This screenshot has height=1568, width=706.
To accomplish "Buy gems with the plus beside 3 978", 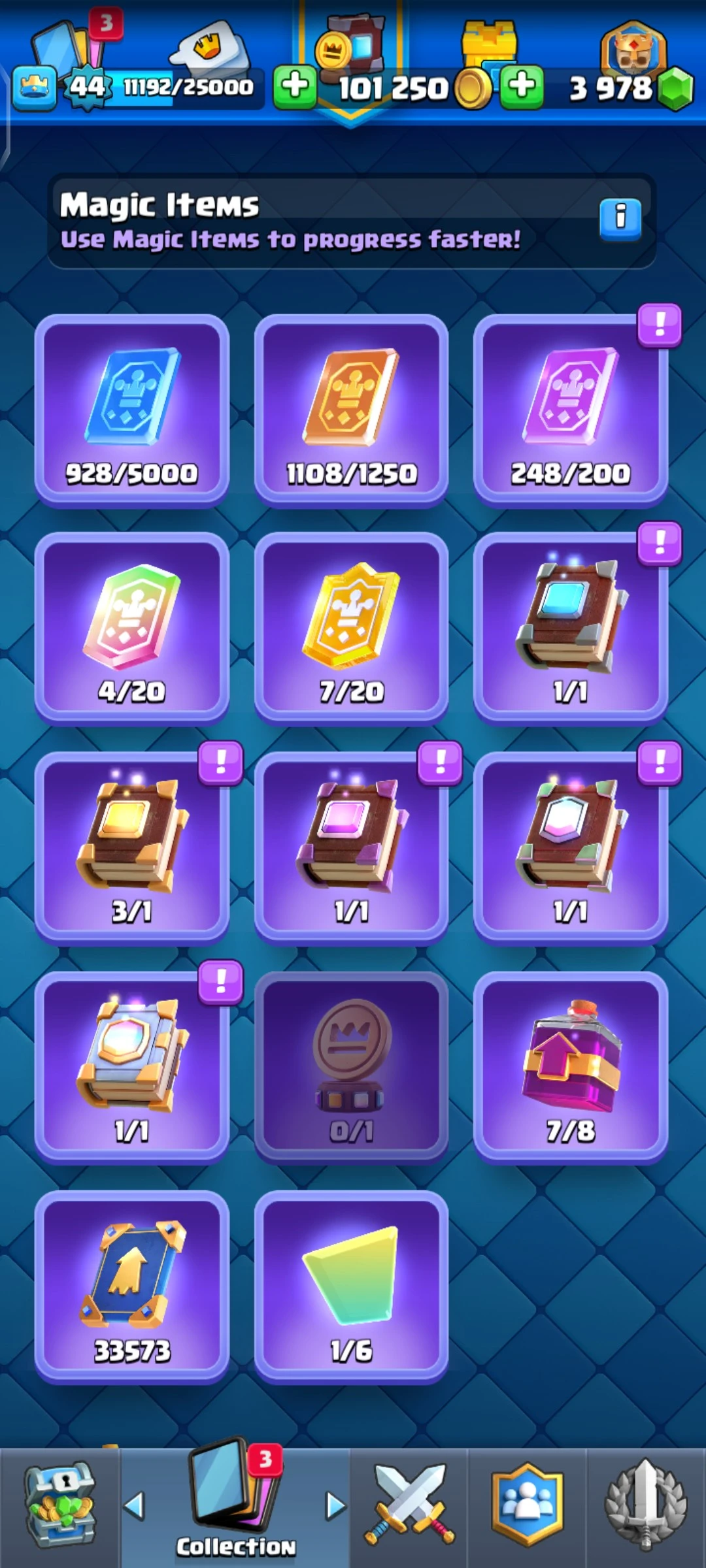I will coord(522,86).
